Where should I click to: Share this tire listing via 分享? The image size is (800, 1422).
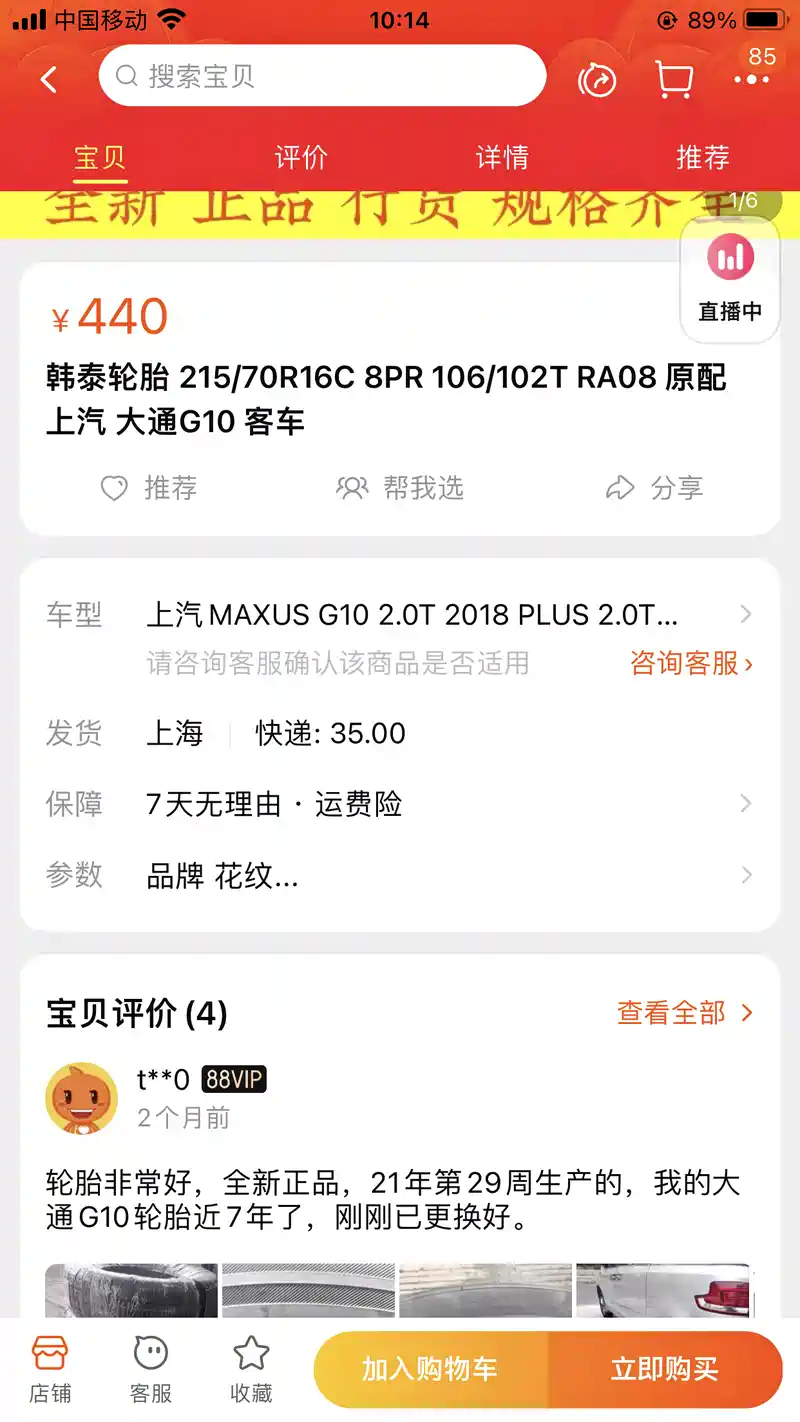point(654,488)
